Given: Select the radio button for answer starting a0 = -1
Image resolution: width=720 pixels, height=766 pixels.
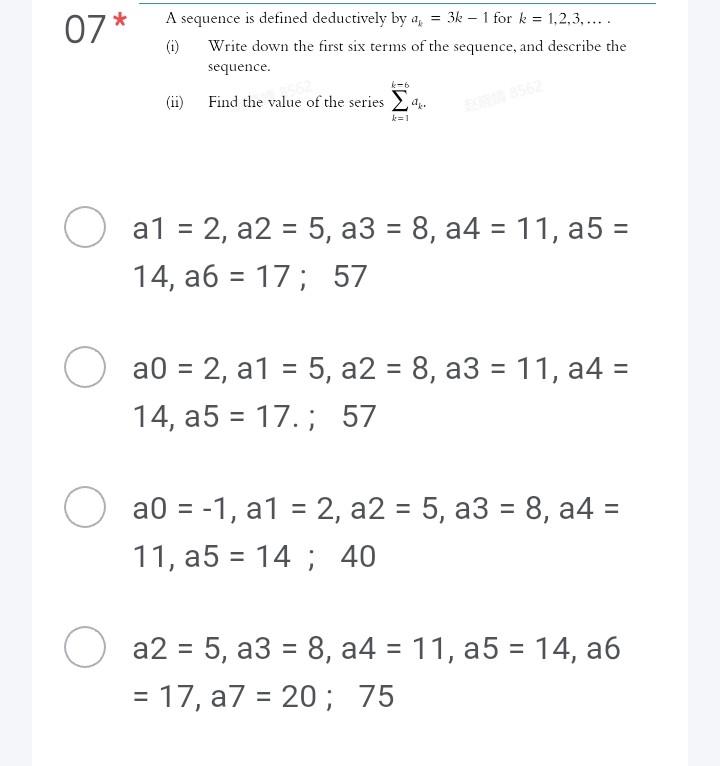Looking at the screenshot, I should (85, 507).
